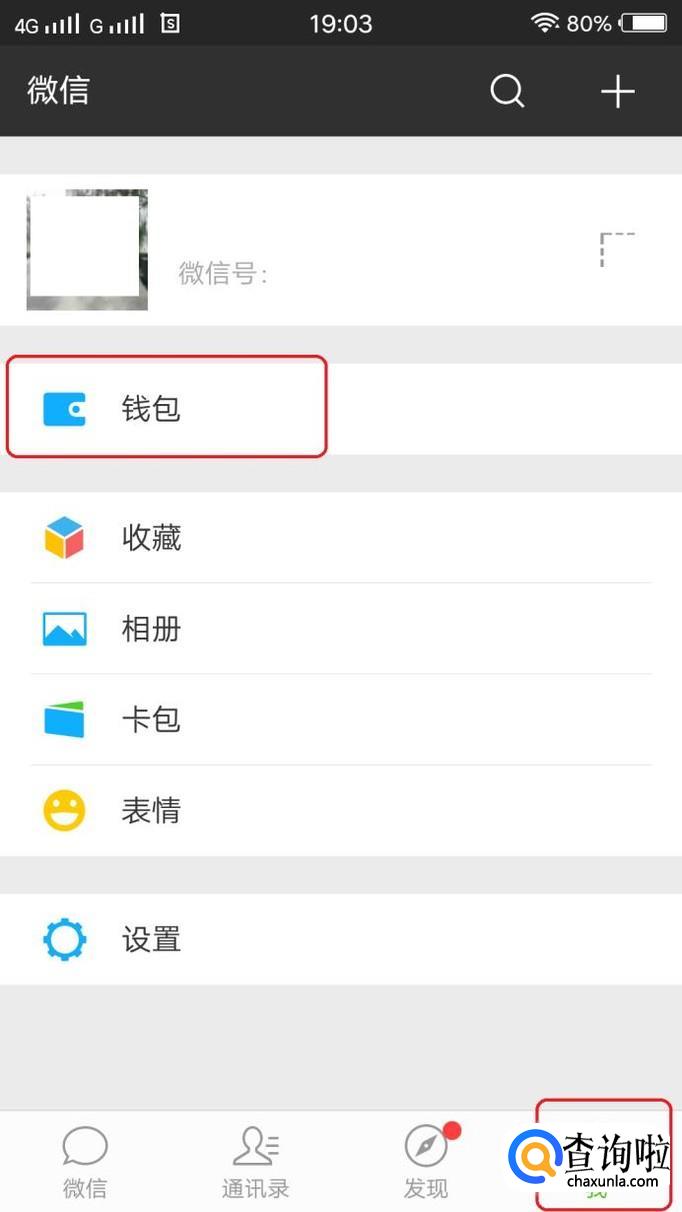Screen dimensions: 682x1212
Task: Open 收藏 (Favorites)
Action: [x=340, y=538]
